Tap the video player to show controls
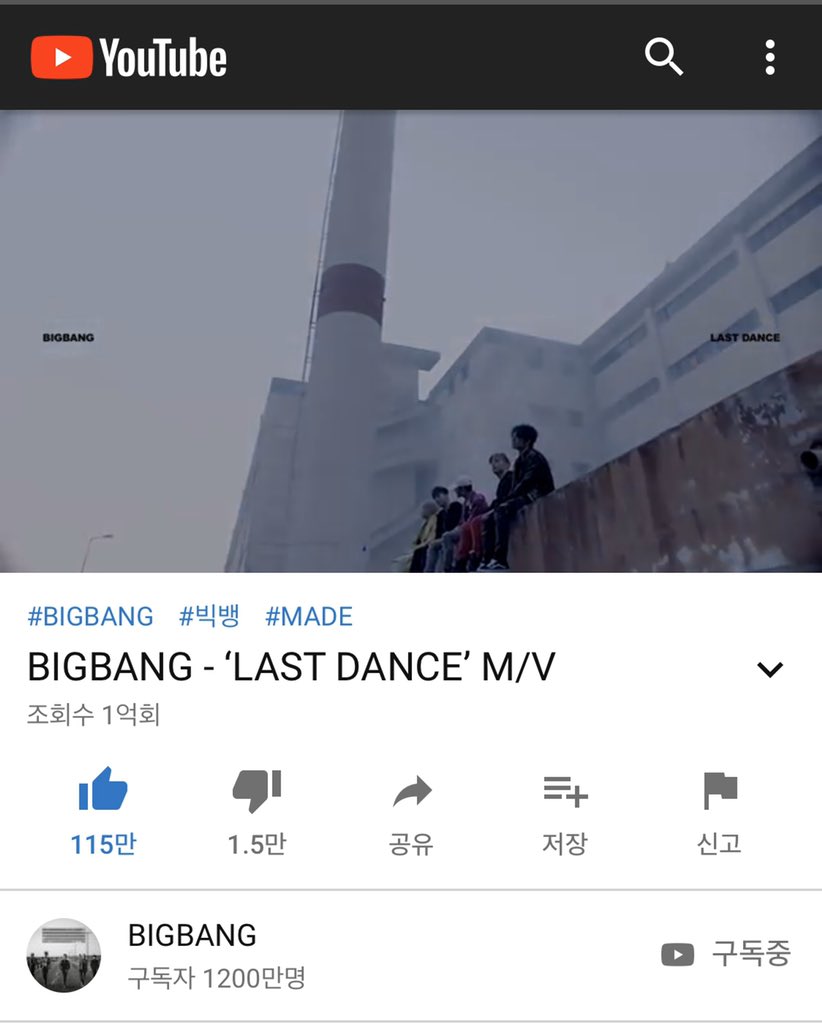Image resolution: width=822 pixels, height=1024 pixels. tap(411, 341)
